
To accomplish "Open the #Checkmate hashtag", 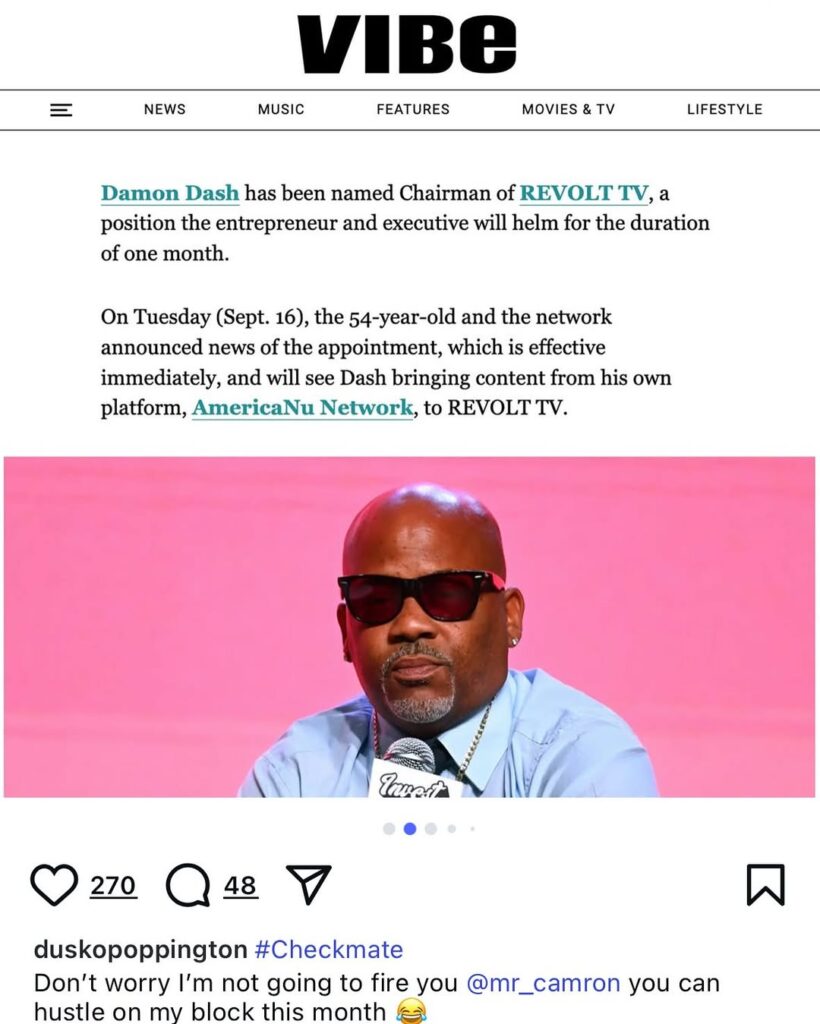I will tap(329, 949).
